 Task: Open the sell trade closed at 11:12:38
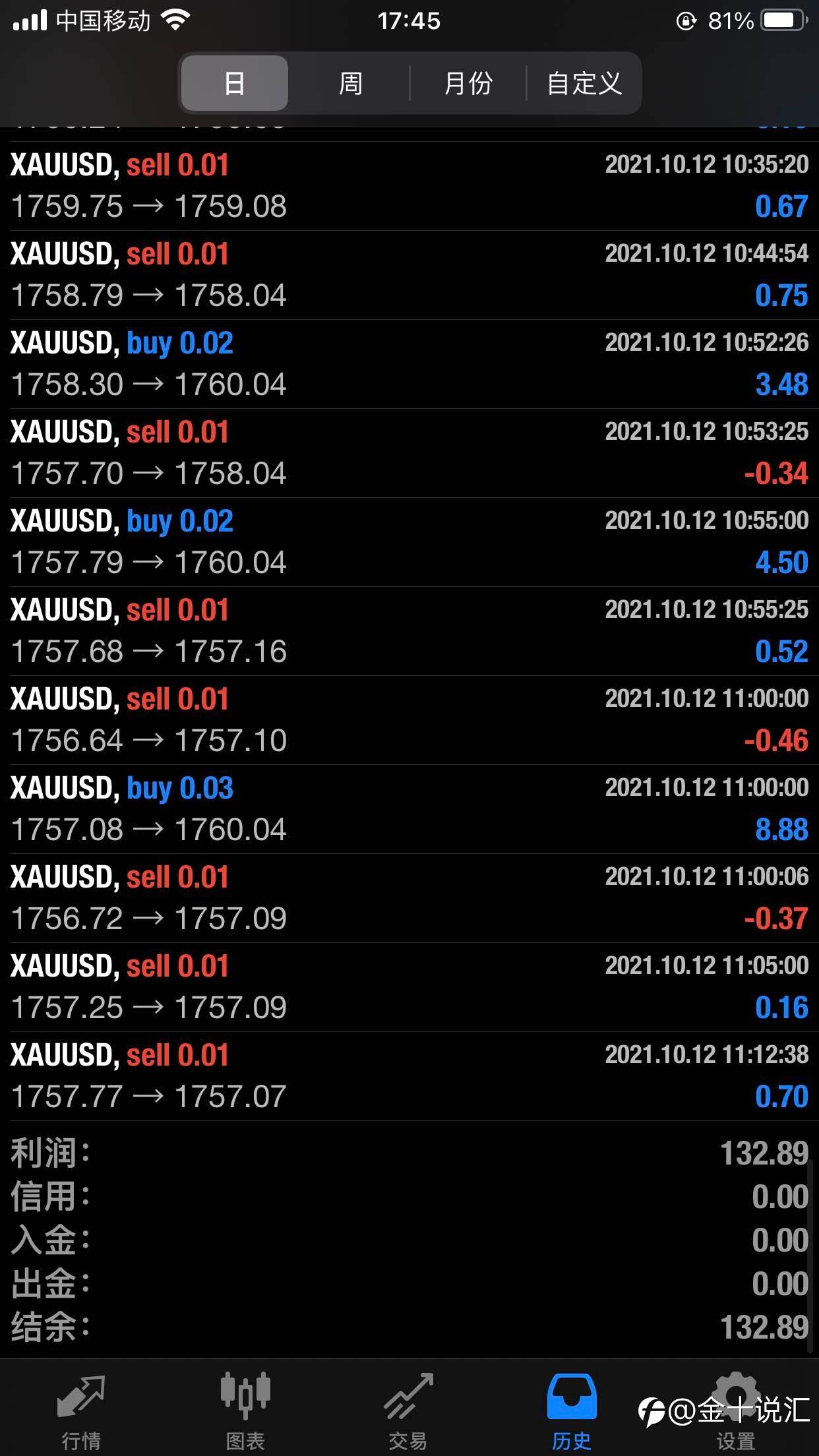pos(409,1076)
